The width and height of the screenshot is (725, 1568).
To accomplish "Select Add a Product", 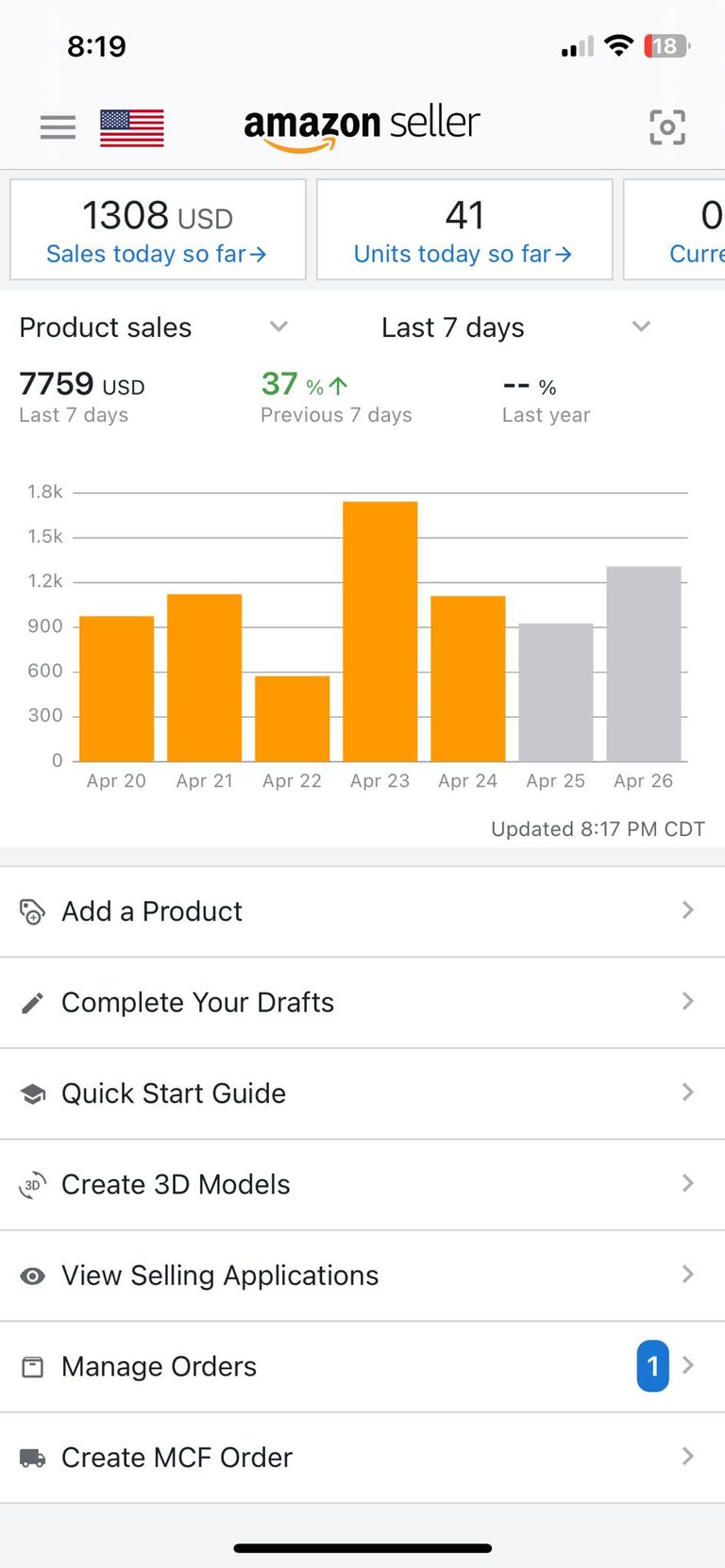I will (x=362, y=911).
